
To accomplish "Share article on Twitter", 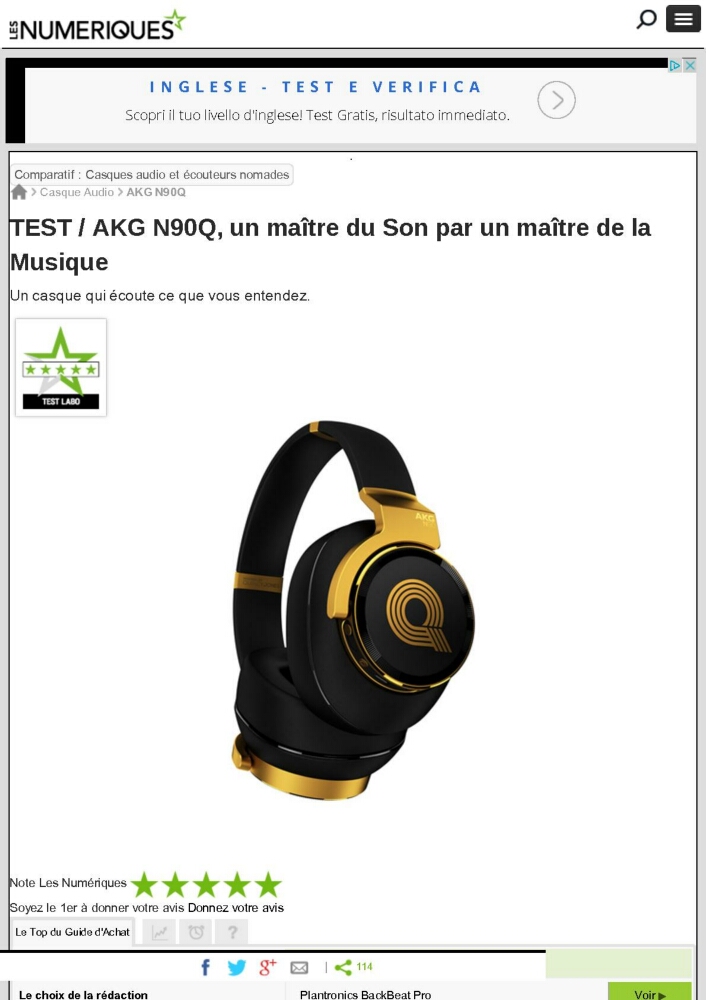I will 236,967.
